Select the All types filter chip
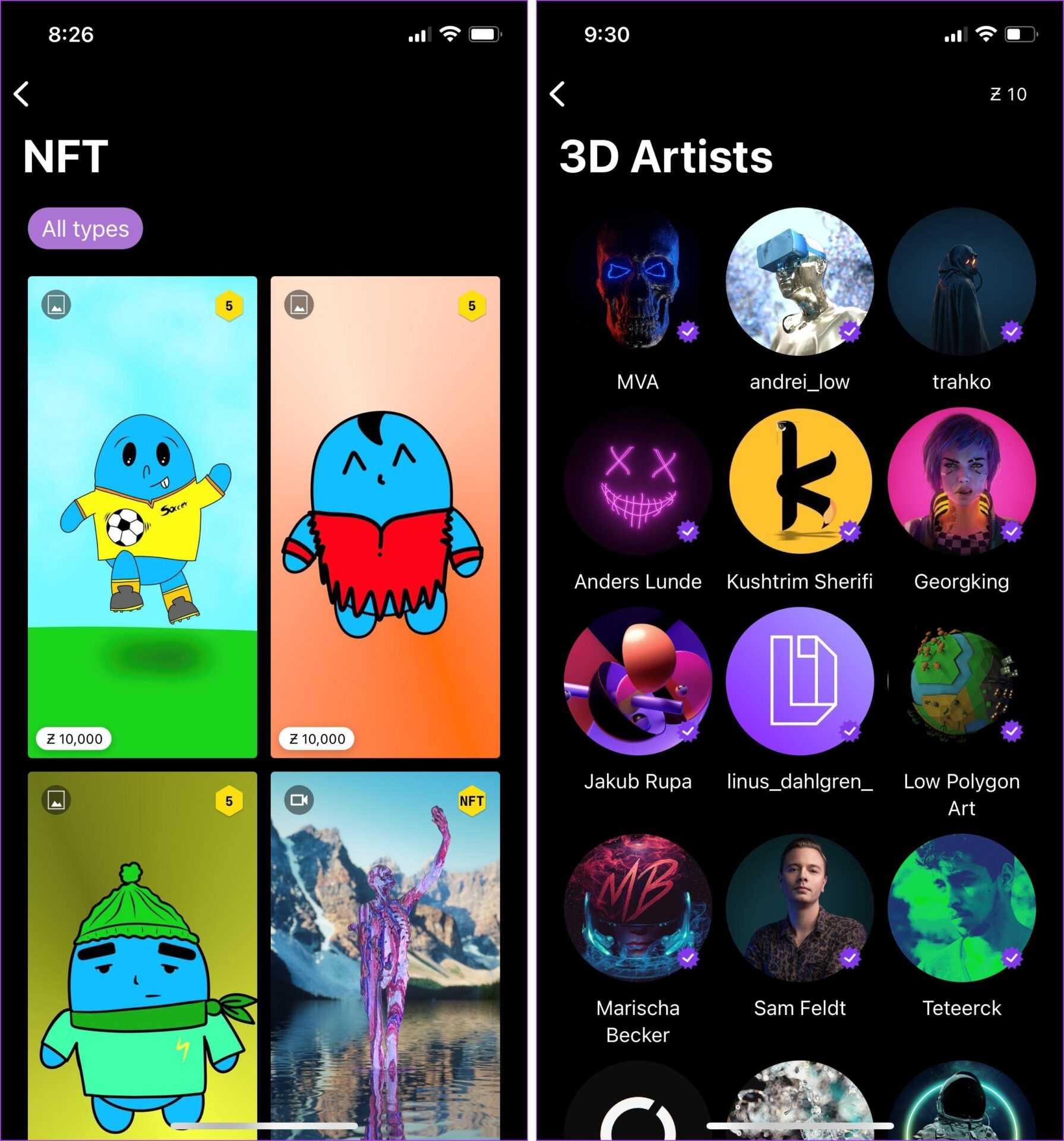 tap(86, 229)
